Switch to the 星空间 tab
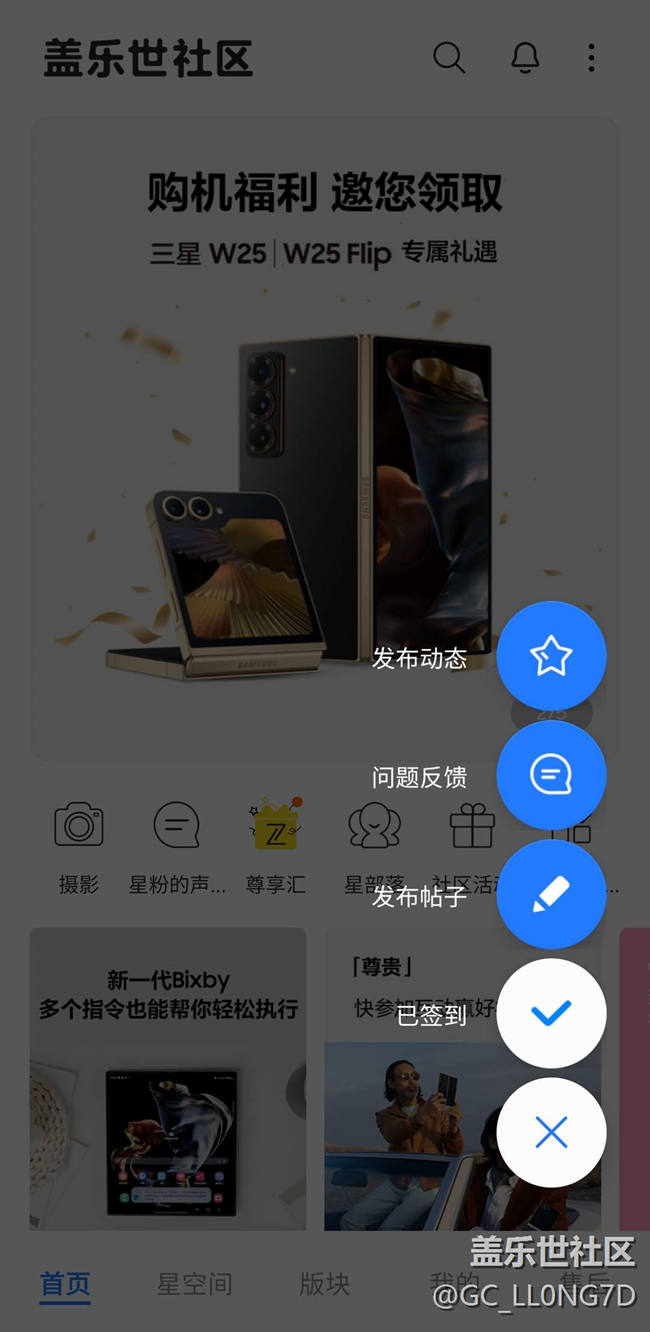 click(195, 1284)
